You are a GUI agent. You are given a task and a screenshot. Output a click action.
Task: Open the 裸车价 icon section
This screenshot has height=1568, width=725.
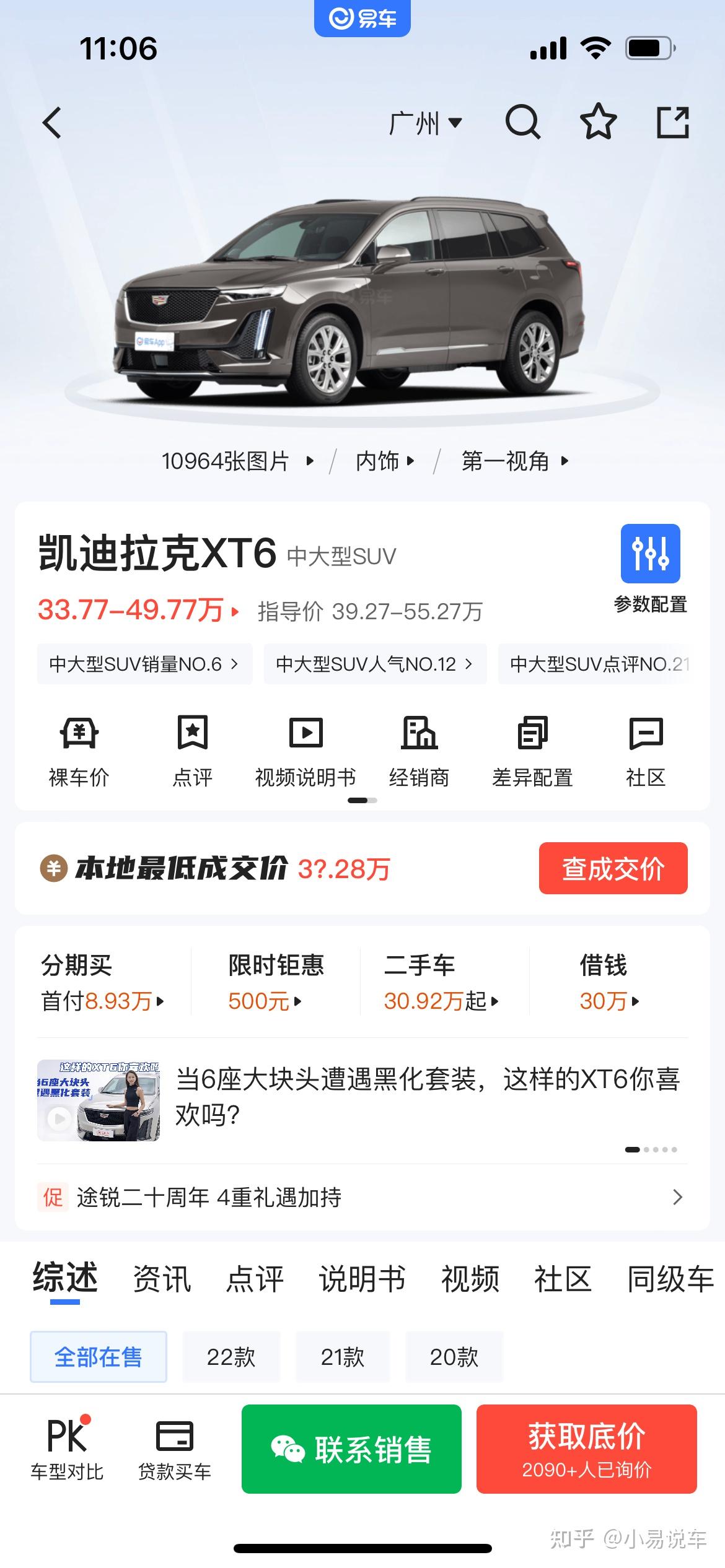click(79, 749)
